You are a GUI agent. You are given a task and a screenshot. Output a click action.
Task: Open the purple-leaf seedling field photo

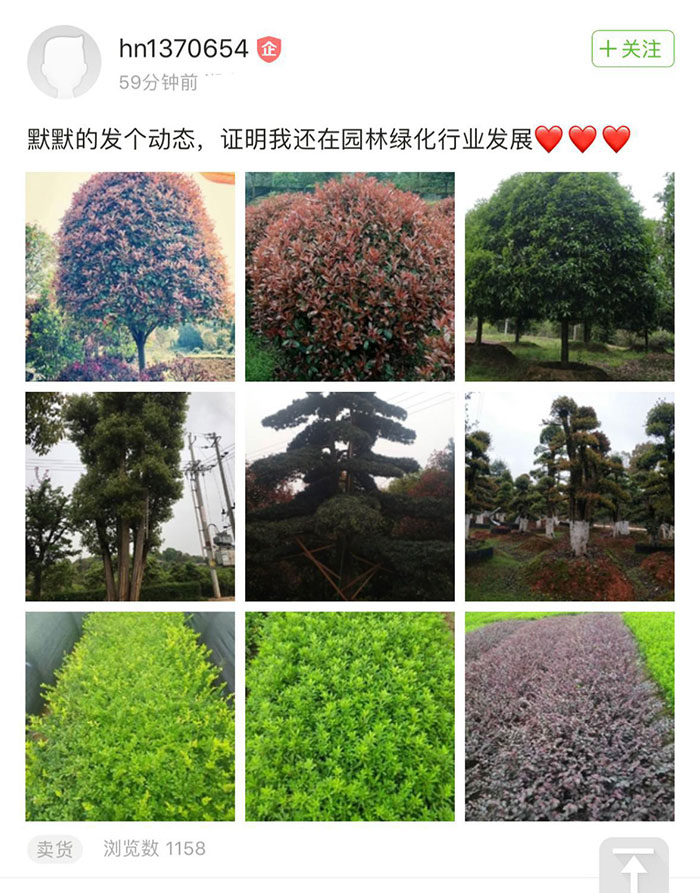pos(569,716)
